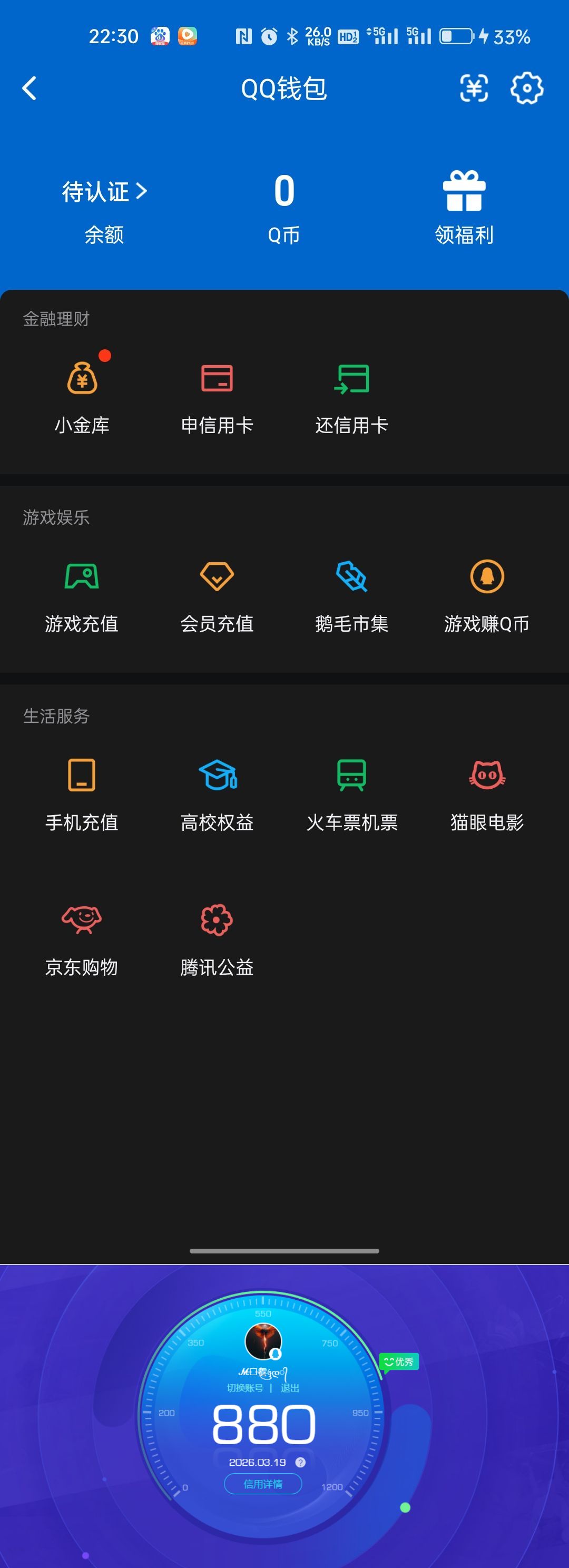Open 小金库

(82, 396)
